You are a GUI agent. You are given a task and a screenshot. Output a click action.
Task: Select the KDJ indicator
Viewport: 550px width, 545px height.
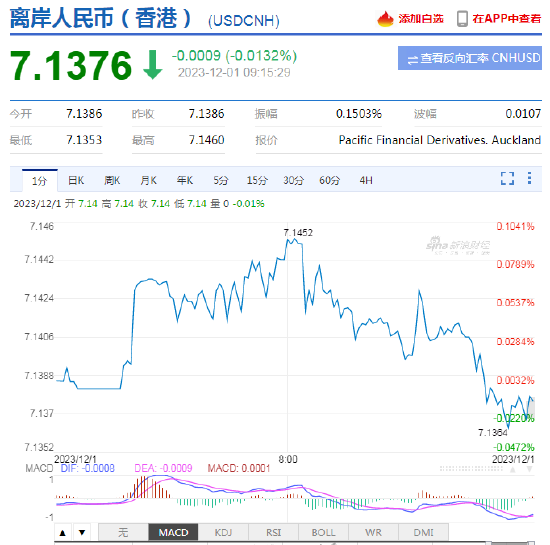coord(223,532)
